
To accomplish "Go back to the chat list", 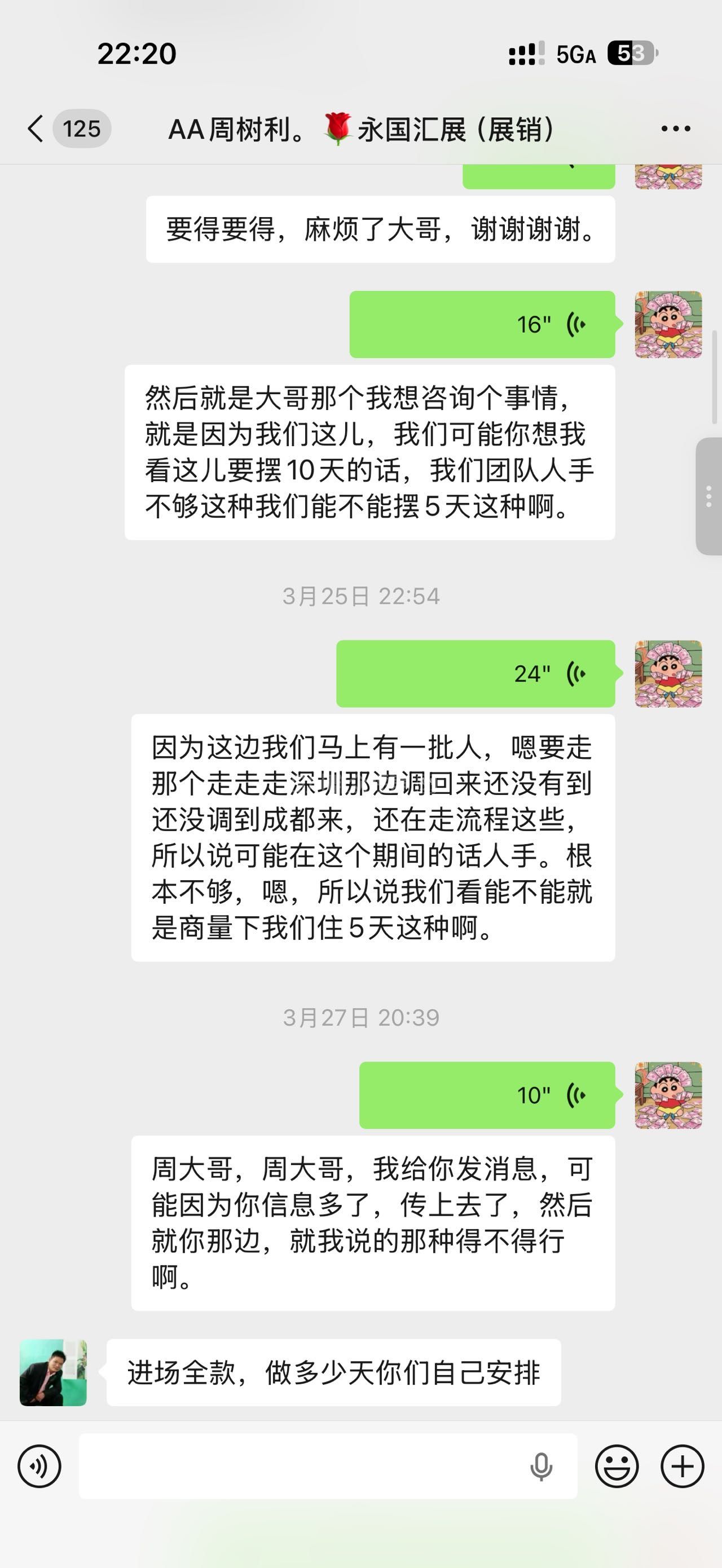I will click(36, 129).
